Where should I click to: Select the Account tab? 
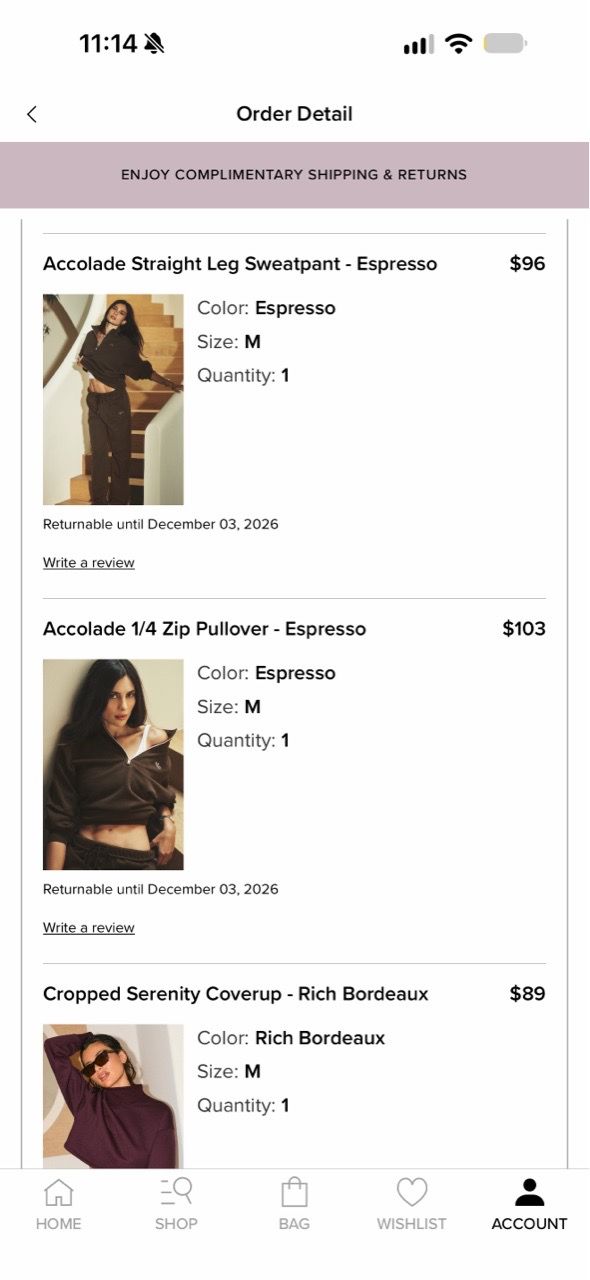pyautogui.click(x=529, y=1204)
